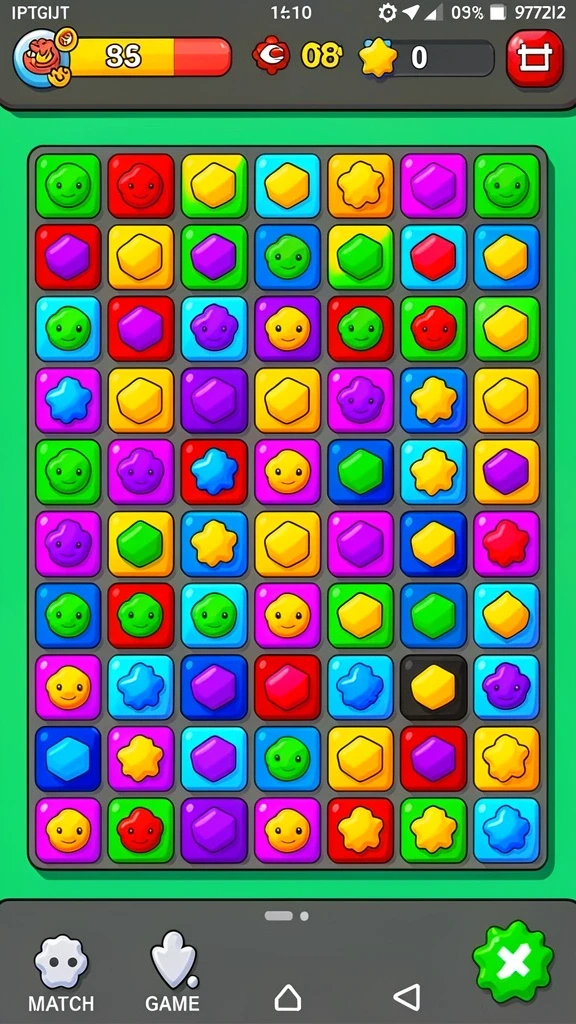576x1024 pixels.
Task: Open the MATCH option
Action: point(61,973)
